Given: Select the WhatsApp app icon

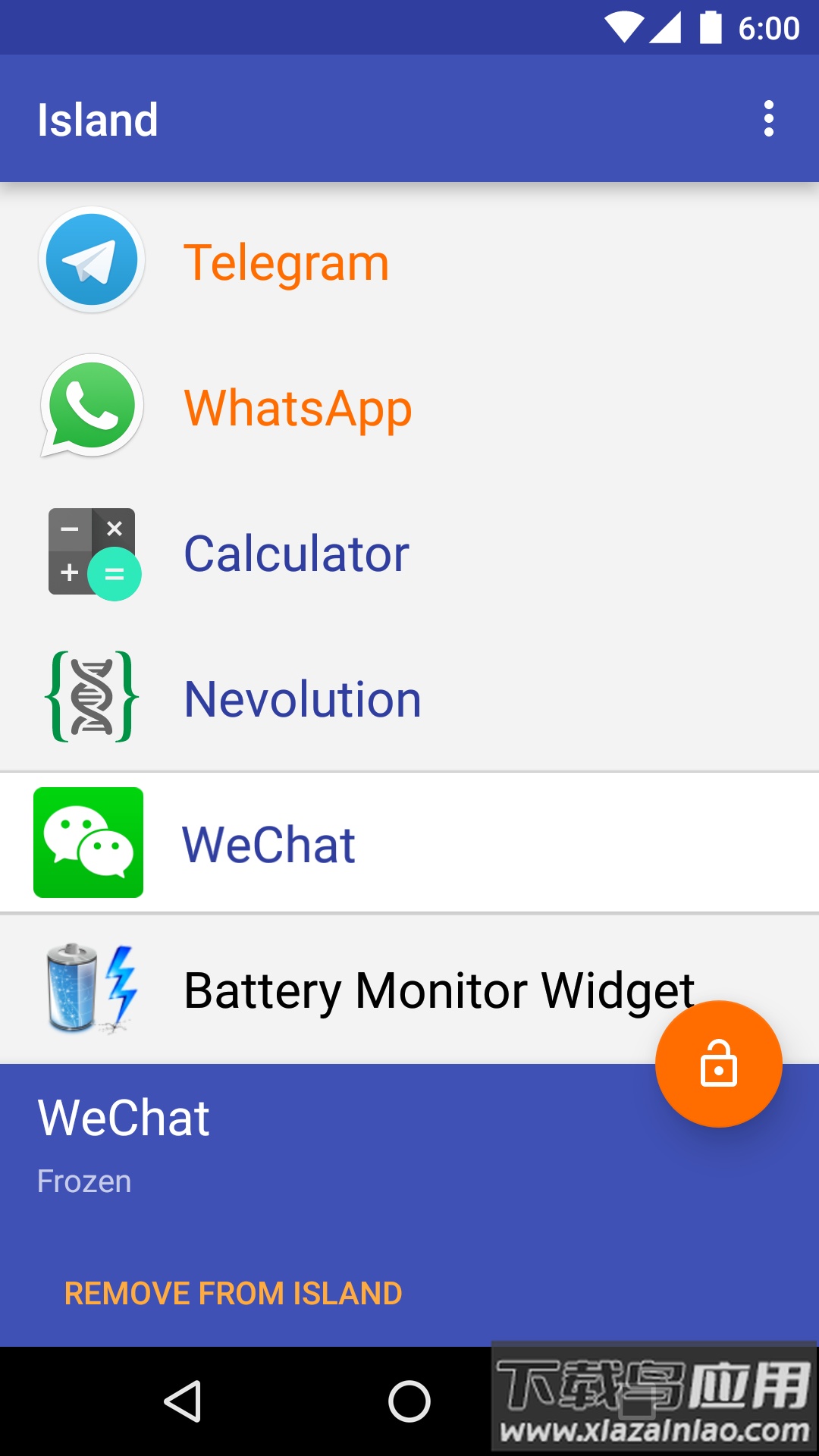Looking at the screenshot, I should pos(91,406).
